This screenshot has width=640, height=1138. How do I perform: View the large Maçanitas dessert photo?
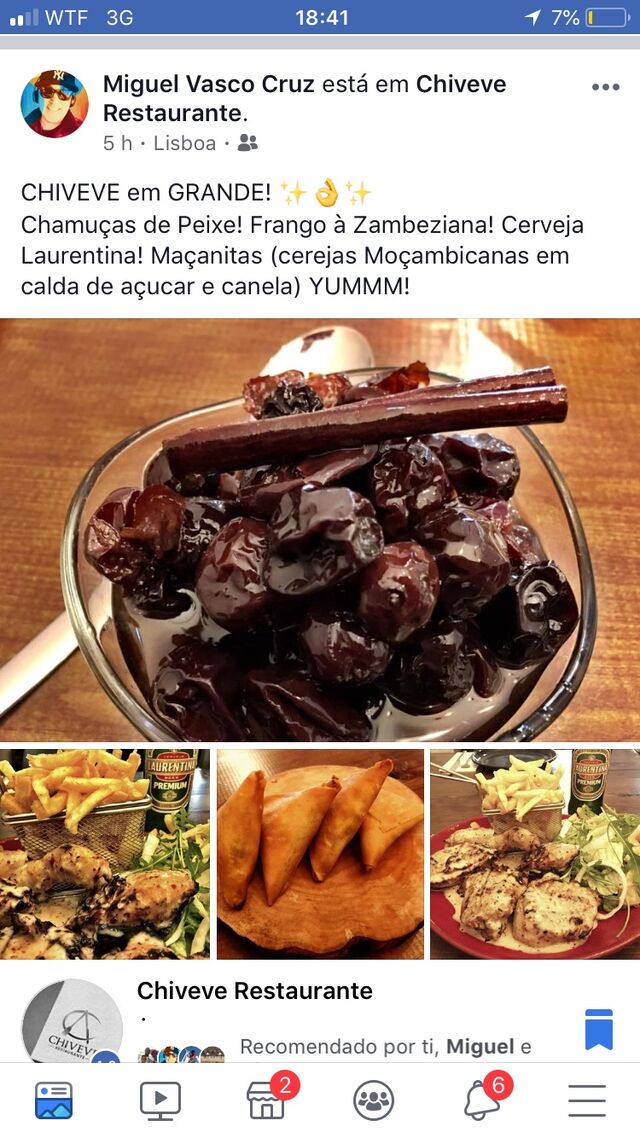(x=320, y=530)
